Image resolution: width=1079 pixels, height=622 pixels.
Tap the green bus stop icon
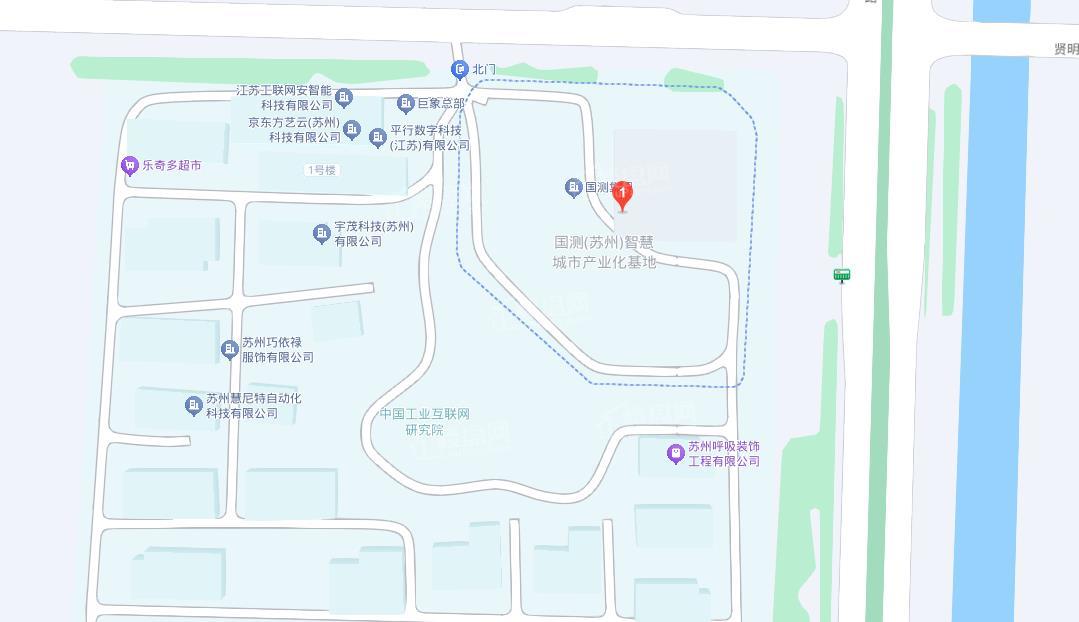[842, 275]
